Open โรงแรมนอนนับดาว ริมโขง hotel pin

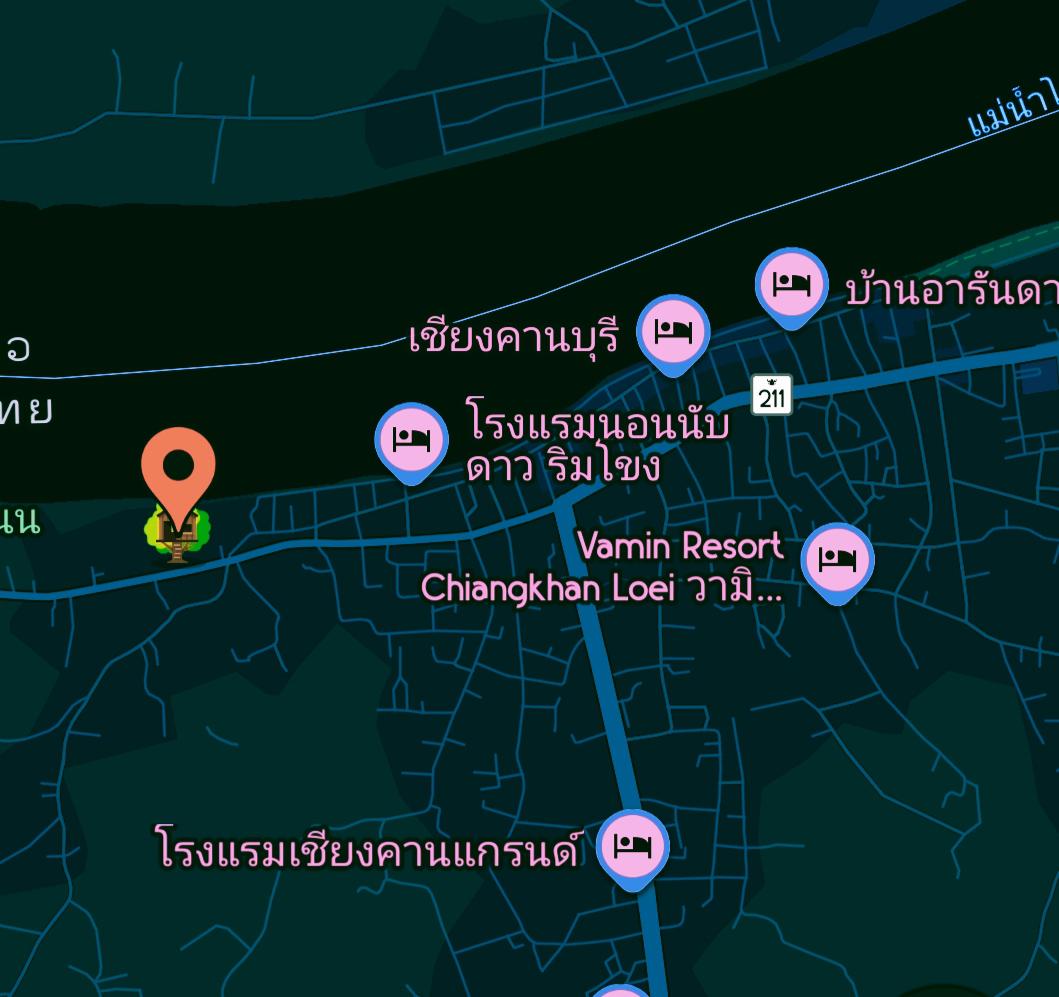point(411,439)
